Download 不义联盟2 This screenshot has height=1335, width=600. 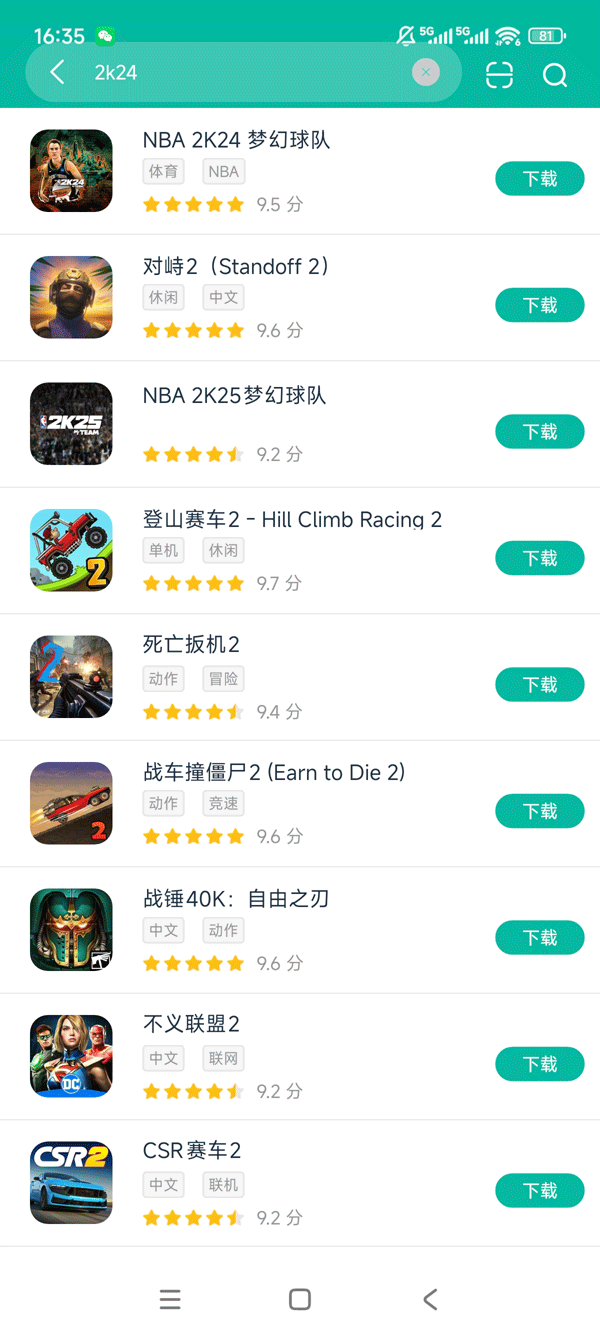click(x=539, y=1064)
